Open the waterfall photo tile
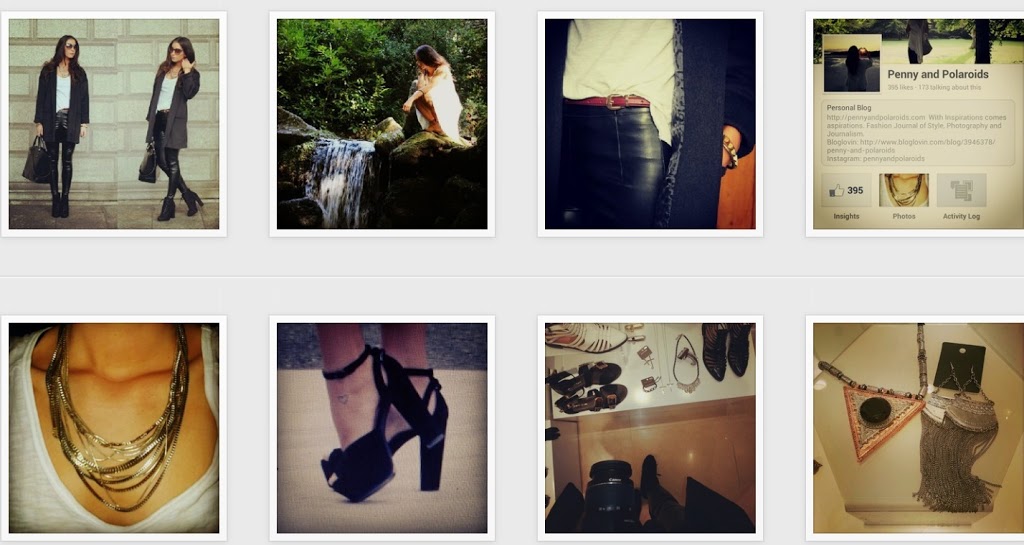This screenshot has width=1024, height=545. click(382, 124)
